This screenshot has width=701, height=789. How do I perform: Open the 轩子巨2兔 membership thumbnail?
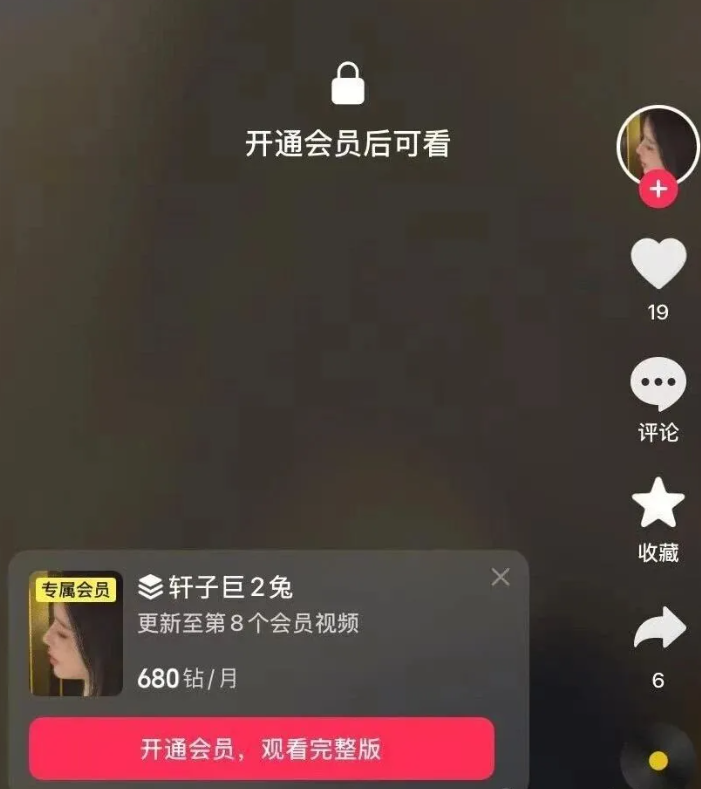(76, 634)
